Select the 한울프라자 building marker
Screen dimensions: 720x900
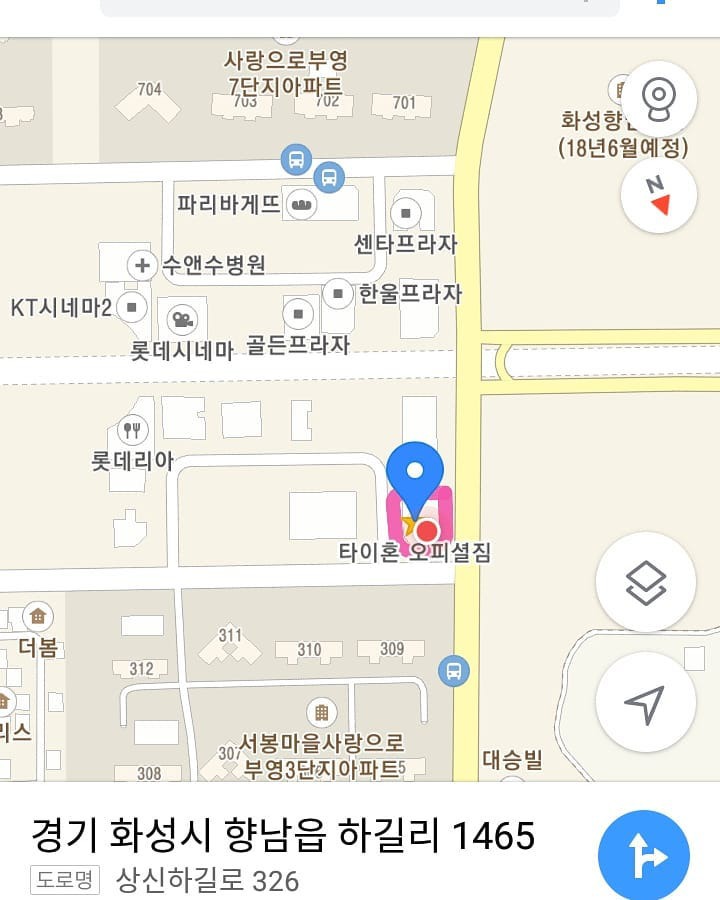(337, 294)
